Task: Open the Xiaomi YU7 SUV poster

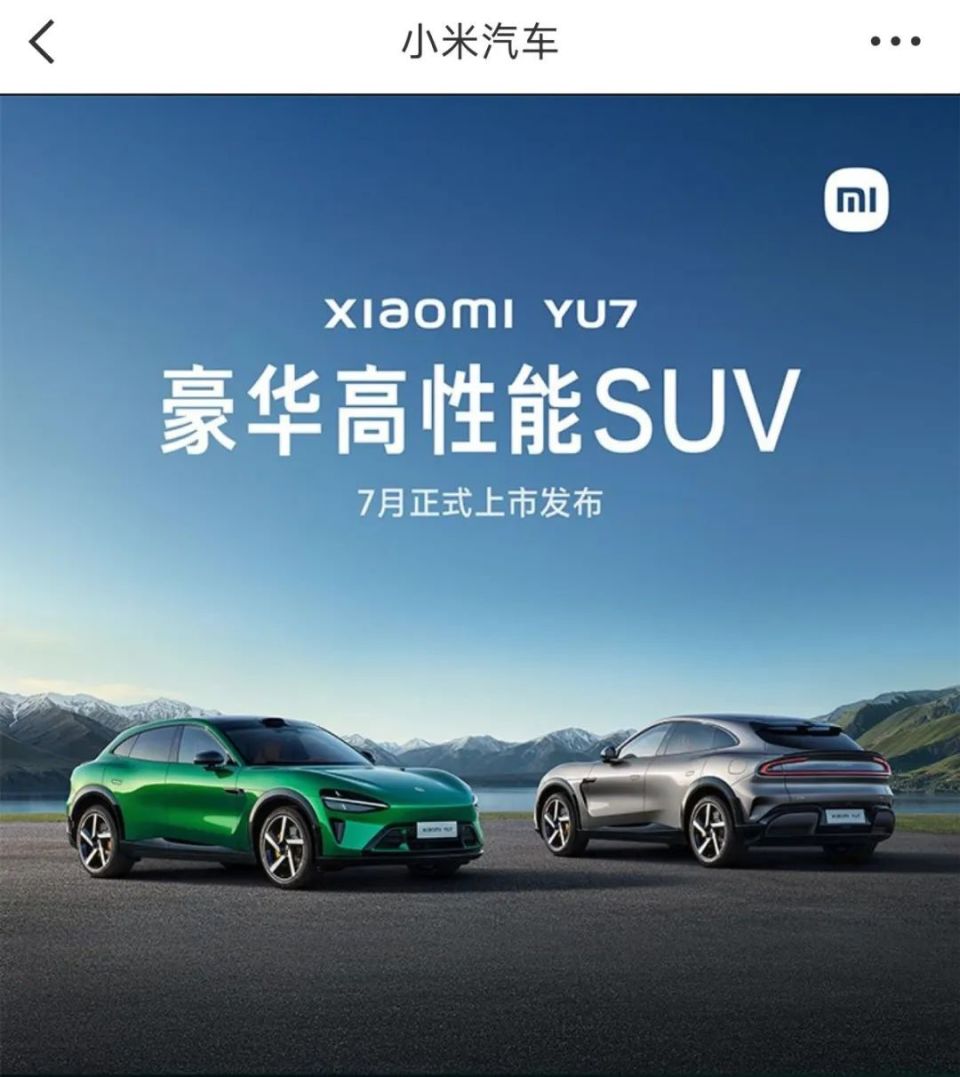Action: coord(480,585)
